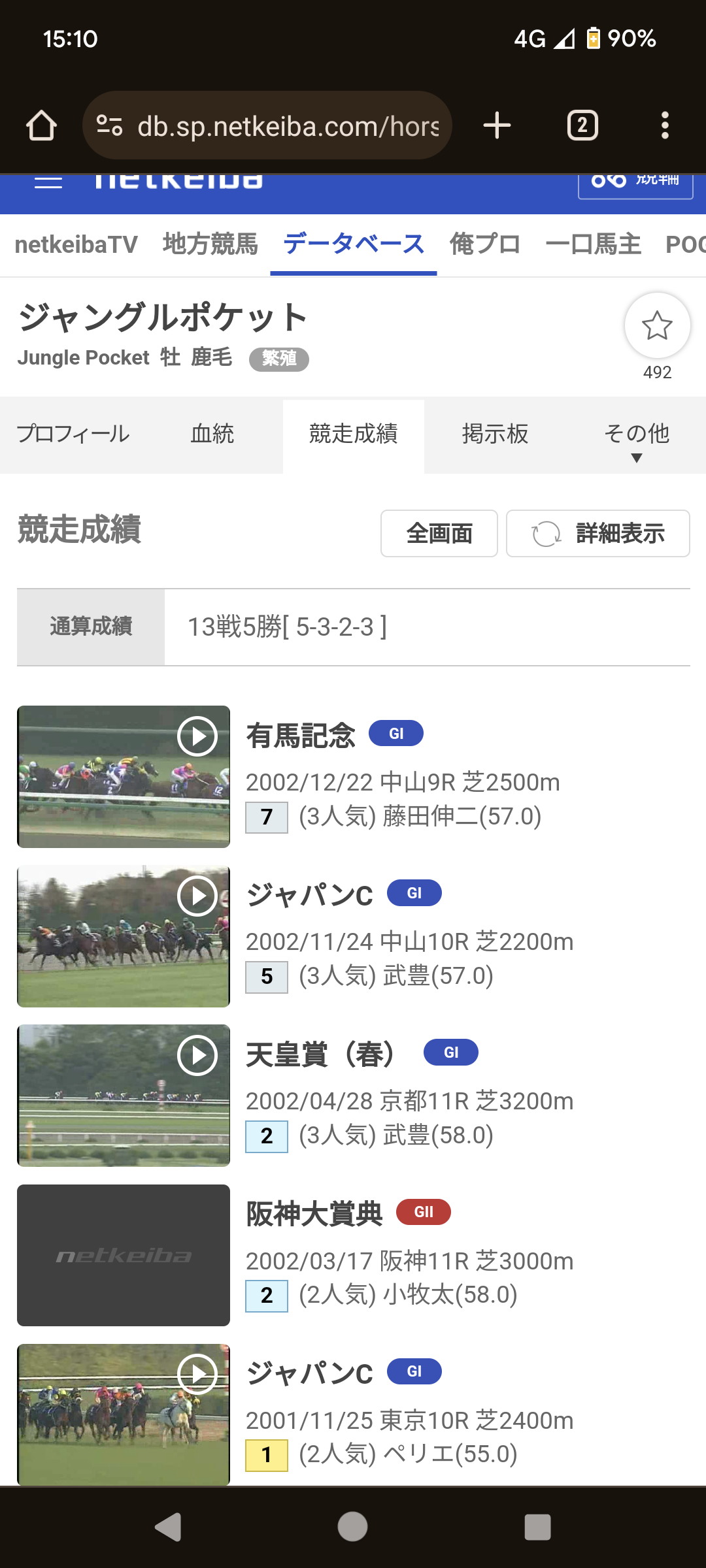The width and height of the screenshot is (706, 1568).
Task: Open the browser overflow menu
Action: click(665, 125)
